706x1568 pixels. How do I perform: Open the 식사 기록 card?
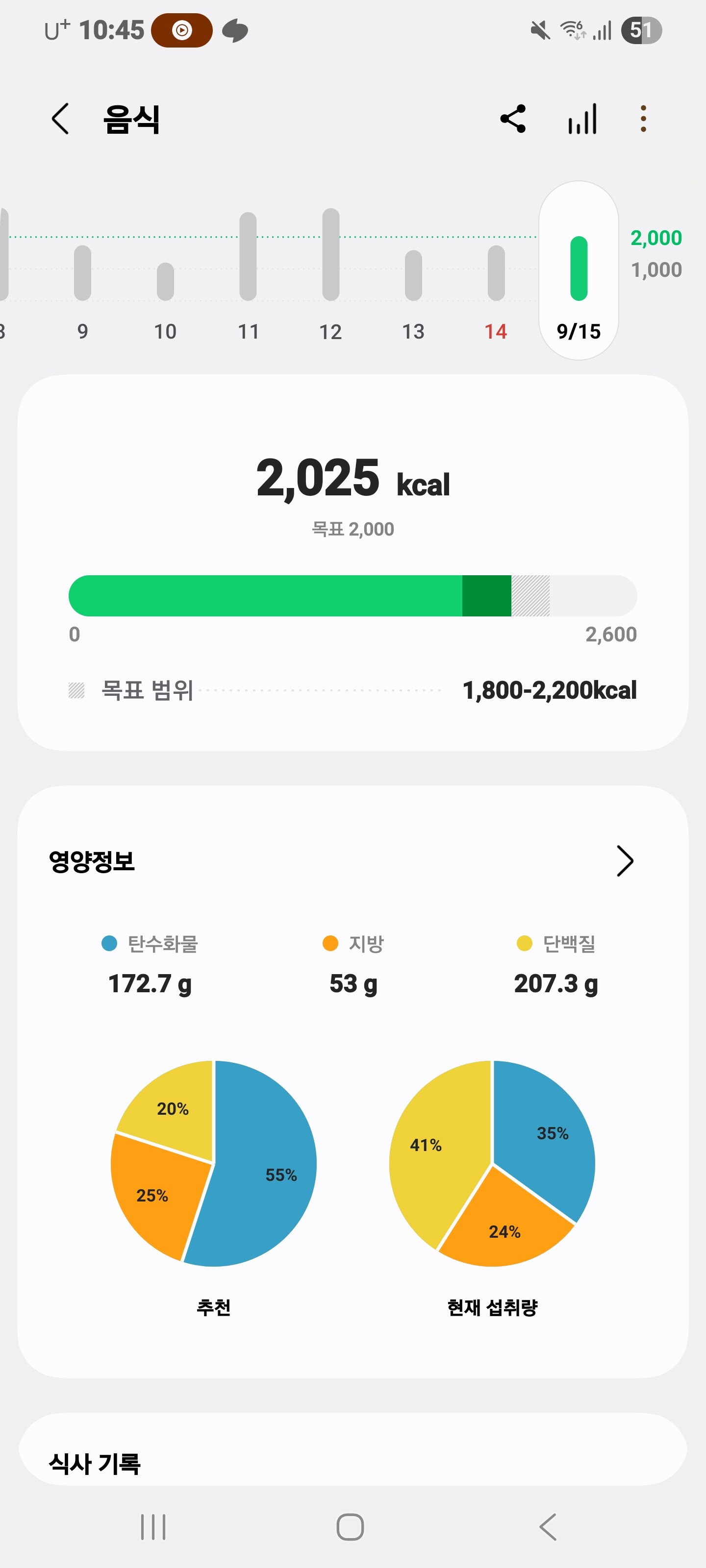coord(353,1462)
